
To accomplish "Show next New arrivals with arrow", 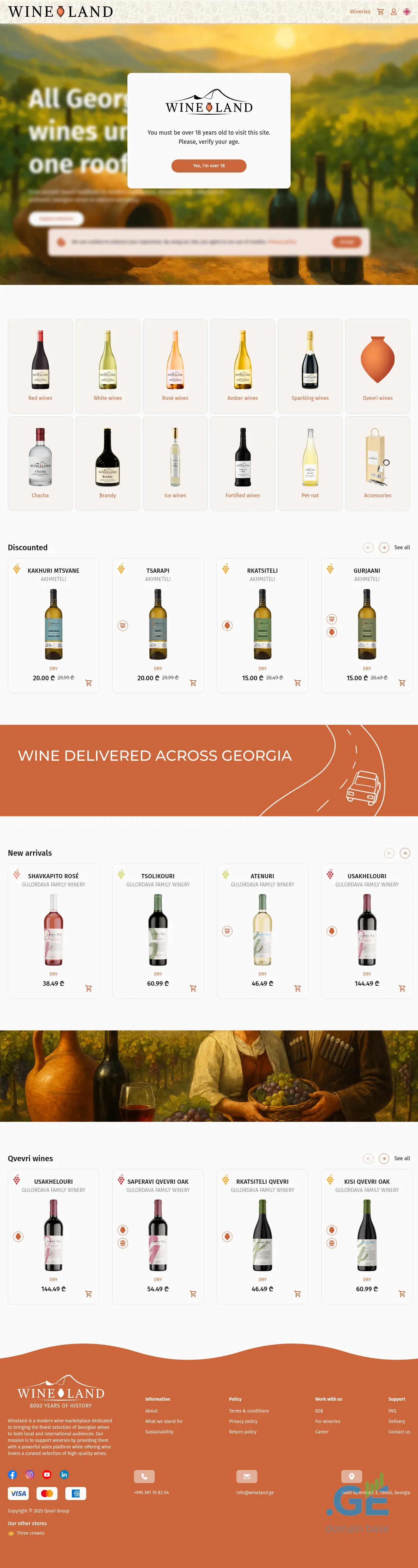I will point(405,853).
